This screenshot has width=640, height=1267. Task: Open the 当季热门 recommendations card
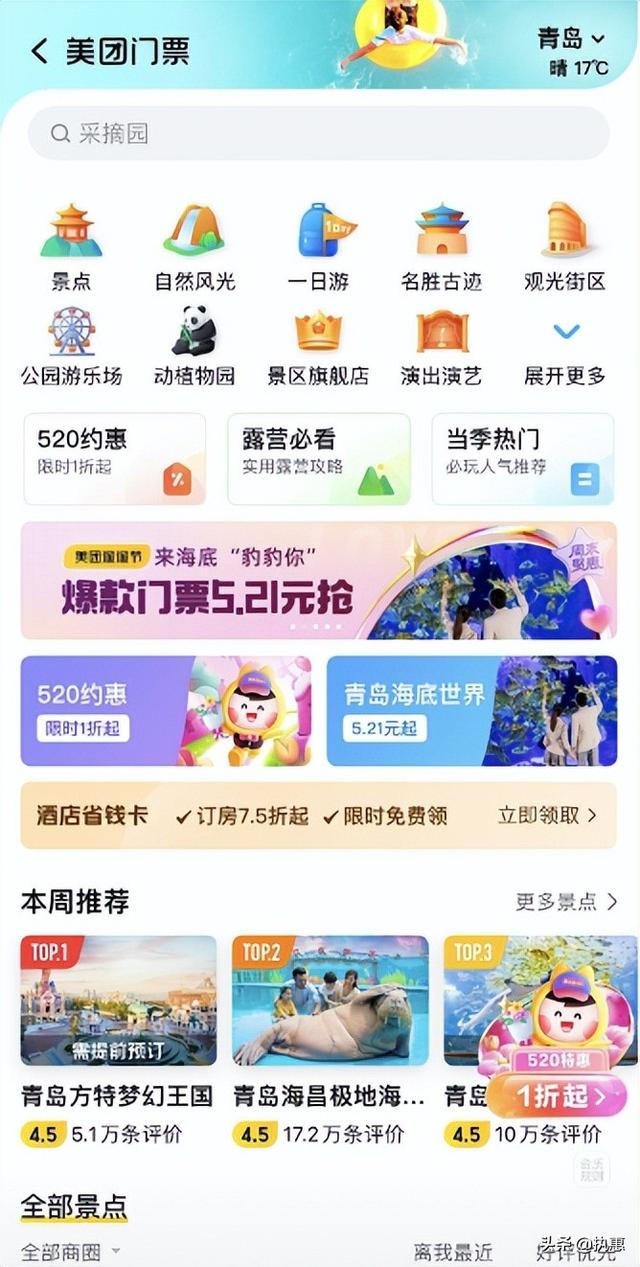[x=523, y=459]
